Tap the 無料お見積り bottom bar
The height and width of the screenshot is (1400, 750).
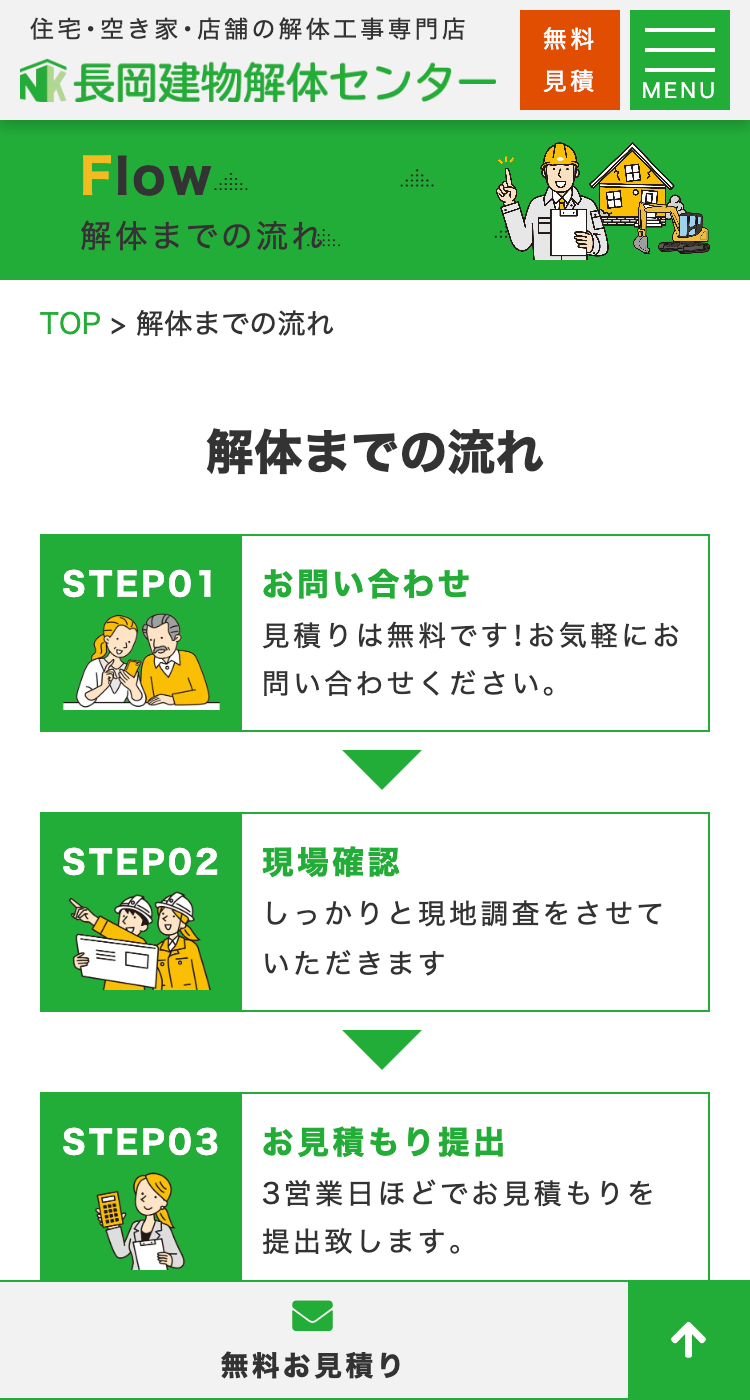pos(314,1362)
